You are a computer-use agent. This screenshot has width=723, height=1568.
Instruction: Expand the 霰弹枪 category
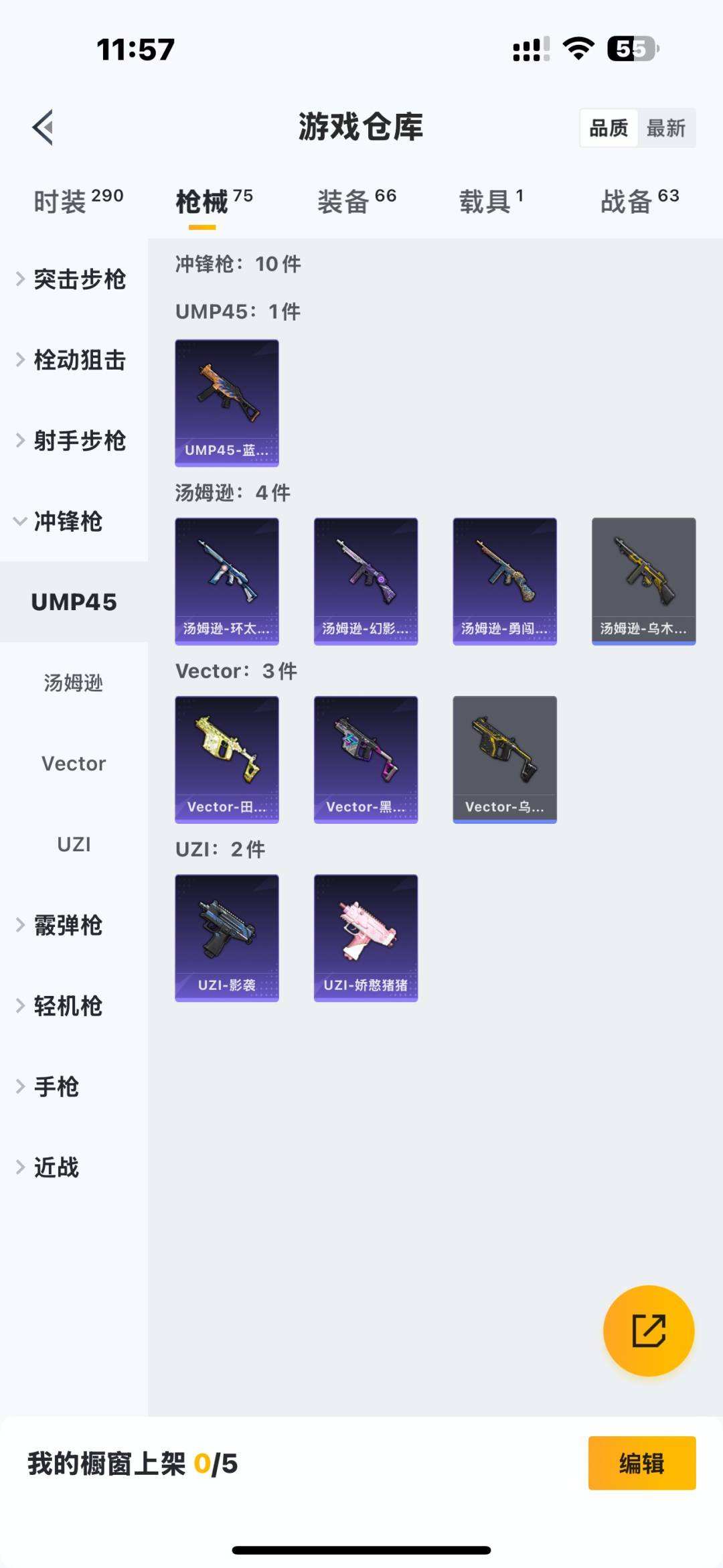[x=67, y=926]
